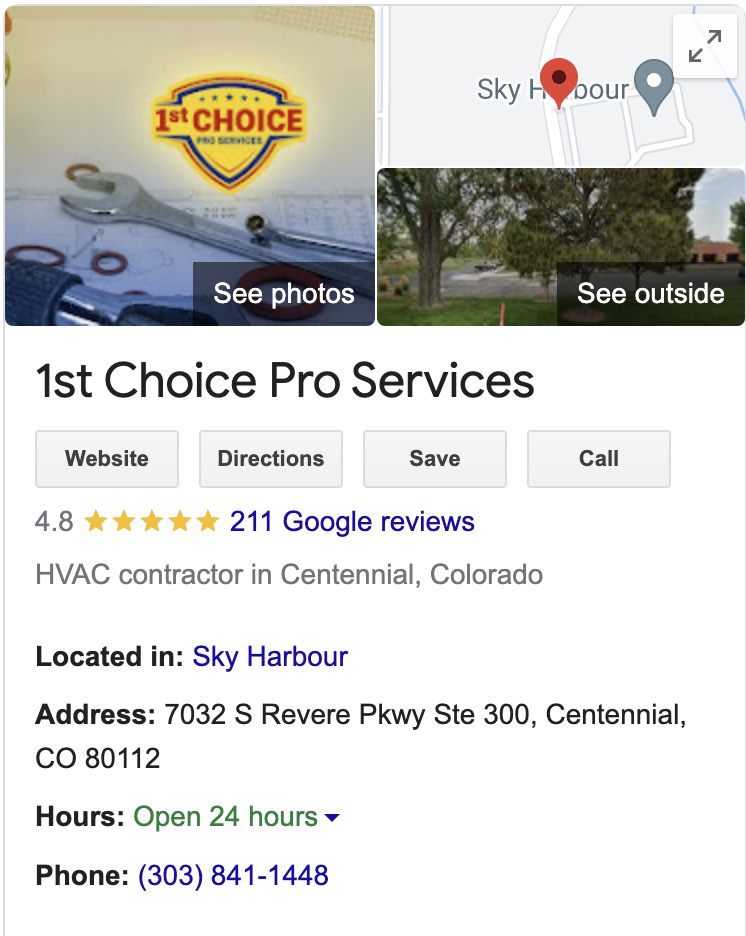Image resolution: width=746 pixels, height=936 pixels.
Task: Save this business listing
Action: click(x=435, y=459)
